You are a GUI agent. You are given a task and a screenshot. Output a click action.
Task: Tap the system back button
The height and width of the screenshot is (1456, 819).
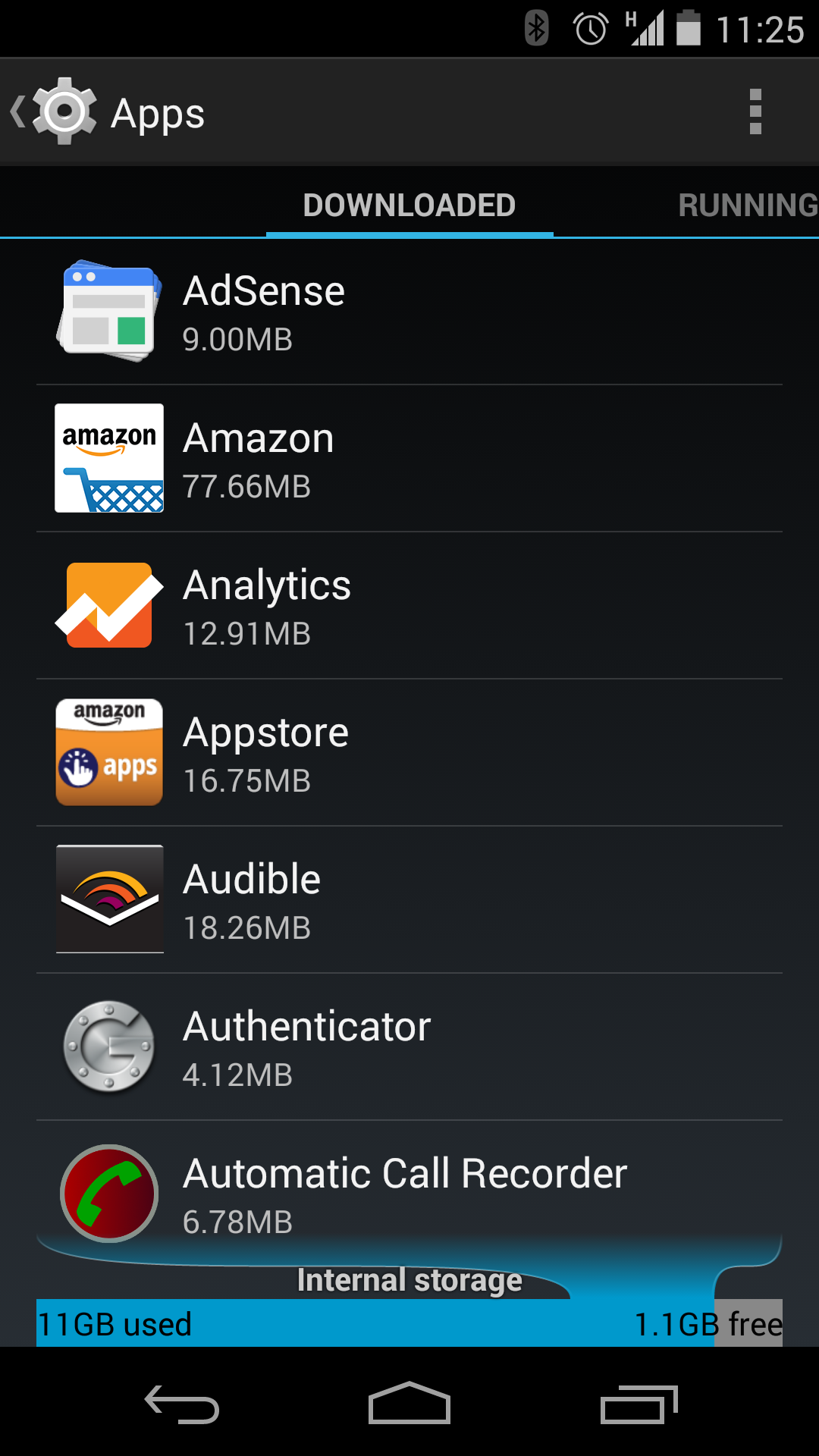tap(182, 1403)
